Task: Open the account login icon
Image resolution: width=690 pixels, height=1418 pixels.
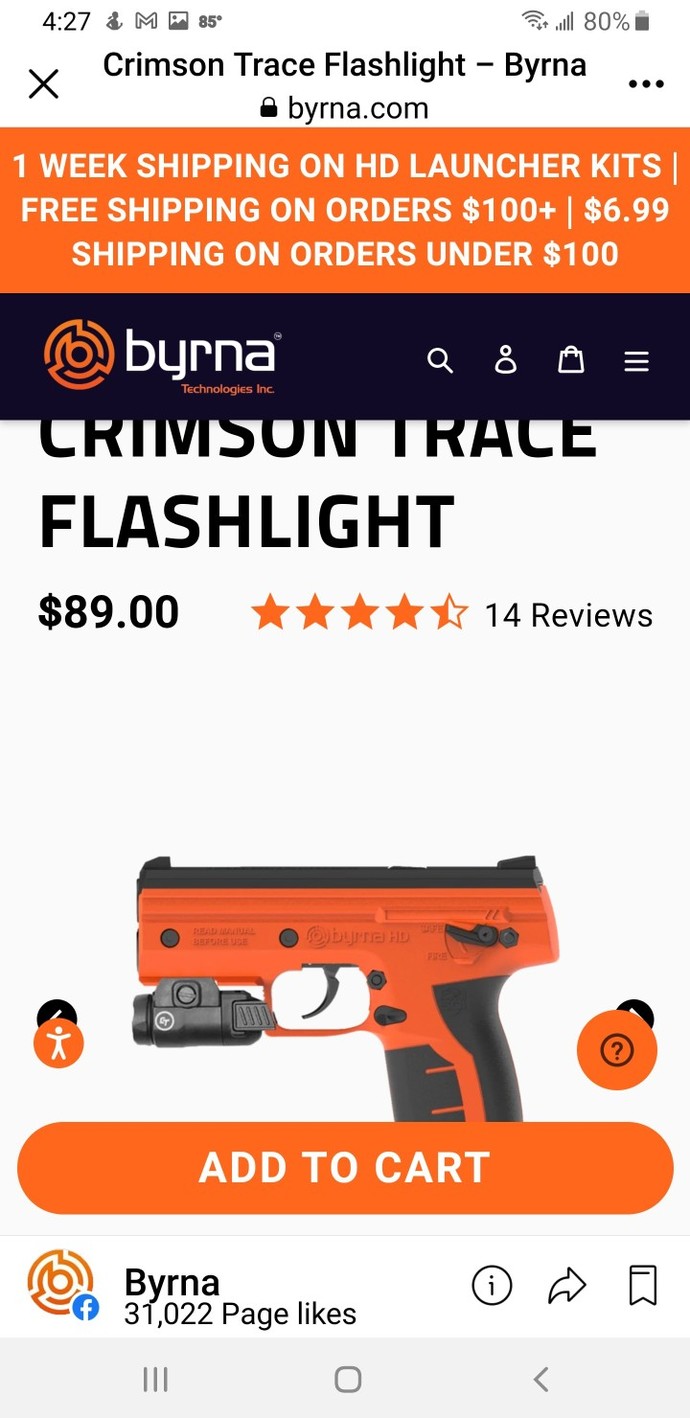Action: (x=506, y=359)
